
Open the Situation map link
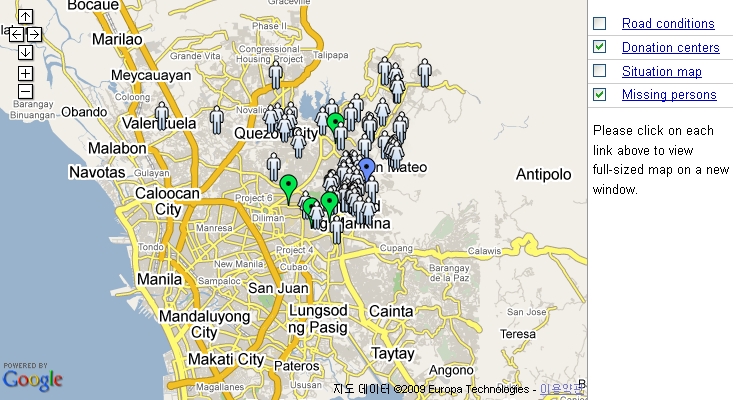661,71
